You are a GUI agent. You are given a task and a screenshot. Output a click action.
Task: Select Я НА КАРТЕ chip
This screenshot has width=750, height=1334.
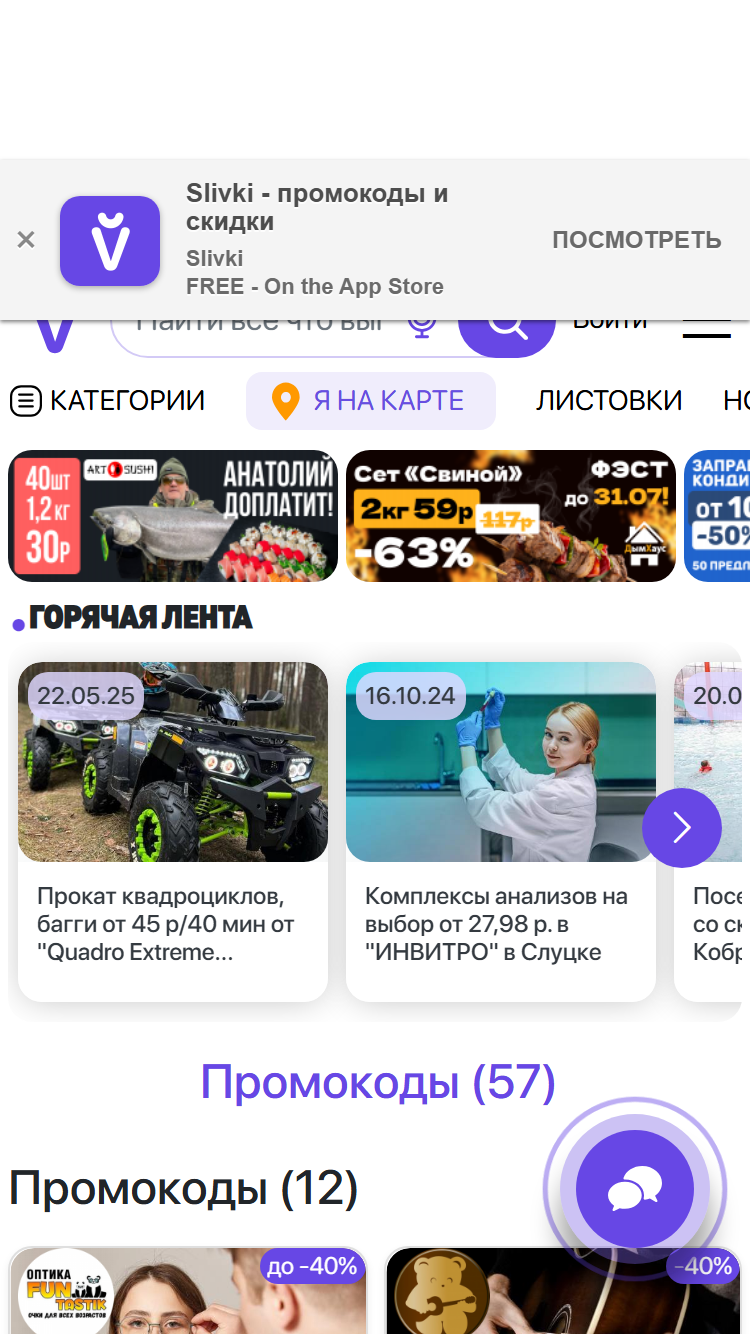371,401
